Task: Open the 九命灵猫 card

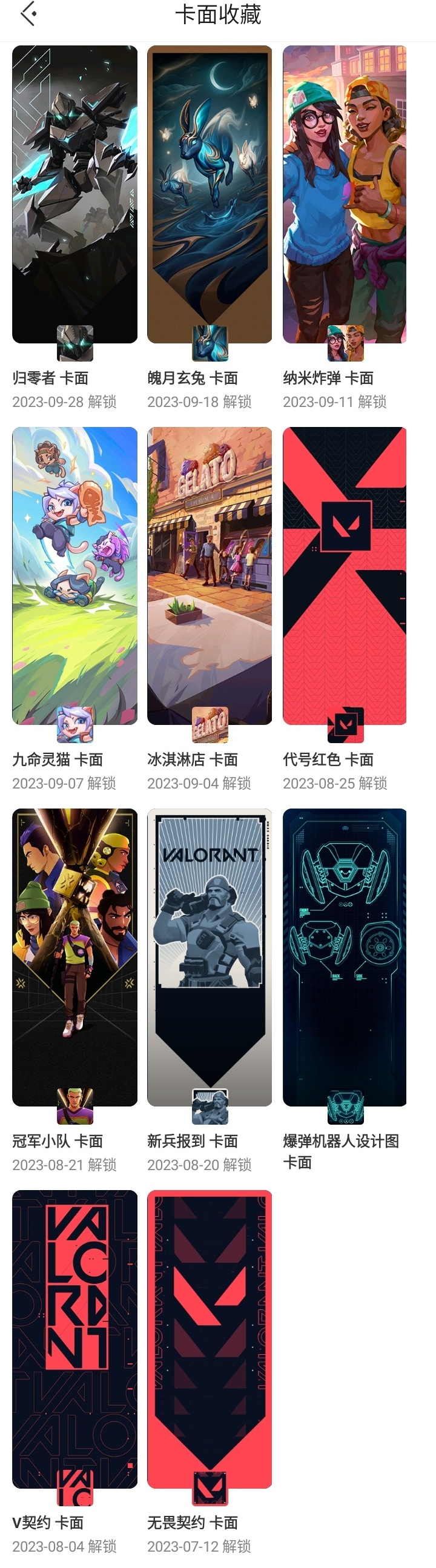Action: (75, 576)
